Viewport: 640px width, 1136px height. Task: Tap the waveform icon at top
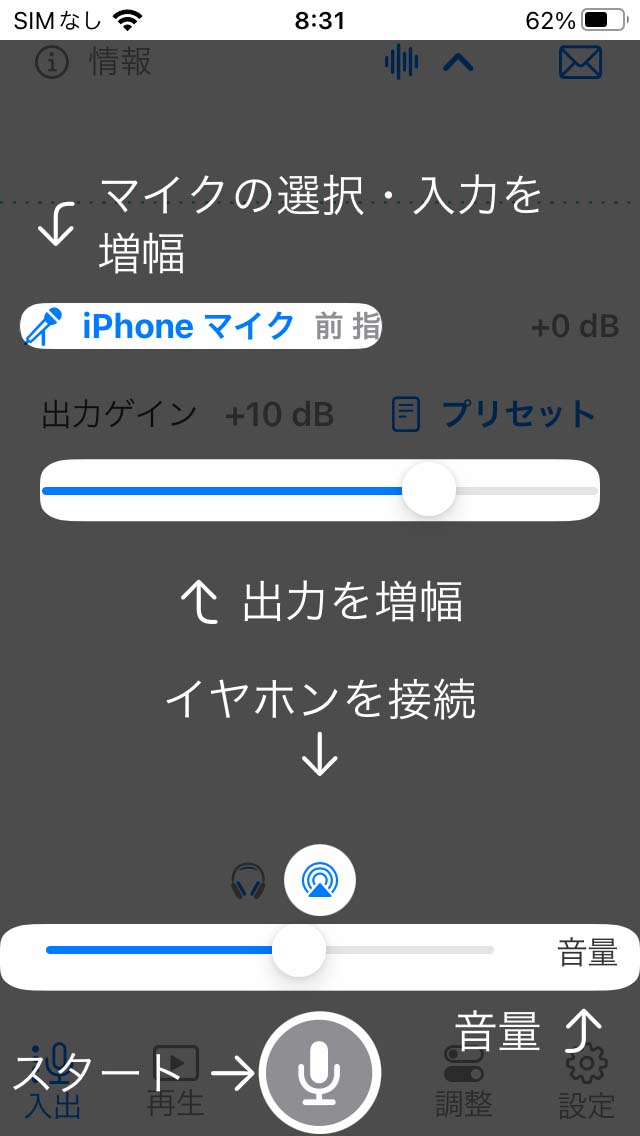pos(401,63)
